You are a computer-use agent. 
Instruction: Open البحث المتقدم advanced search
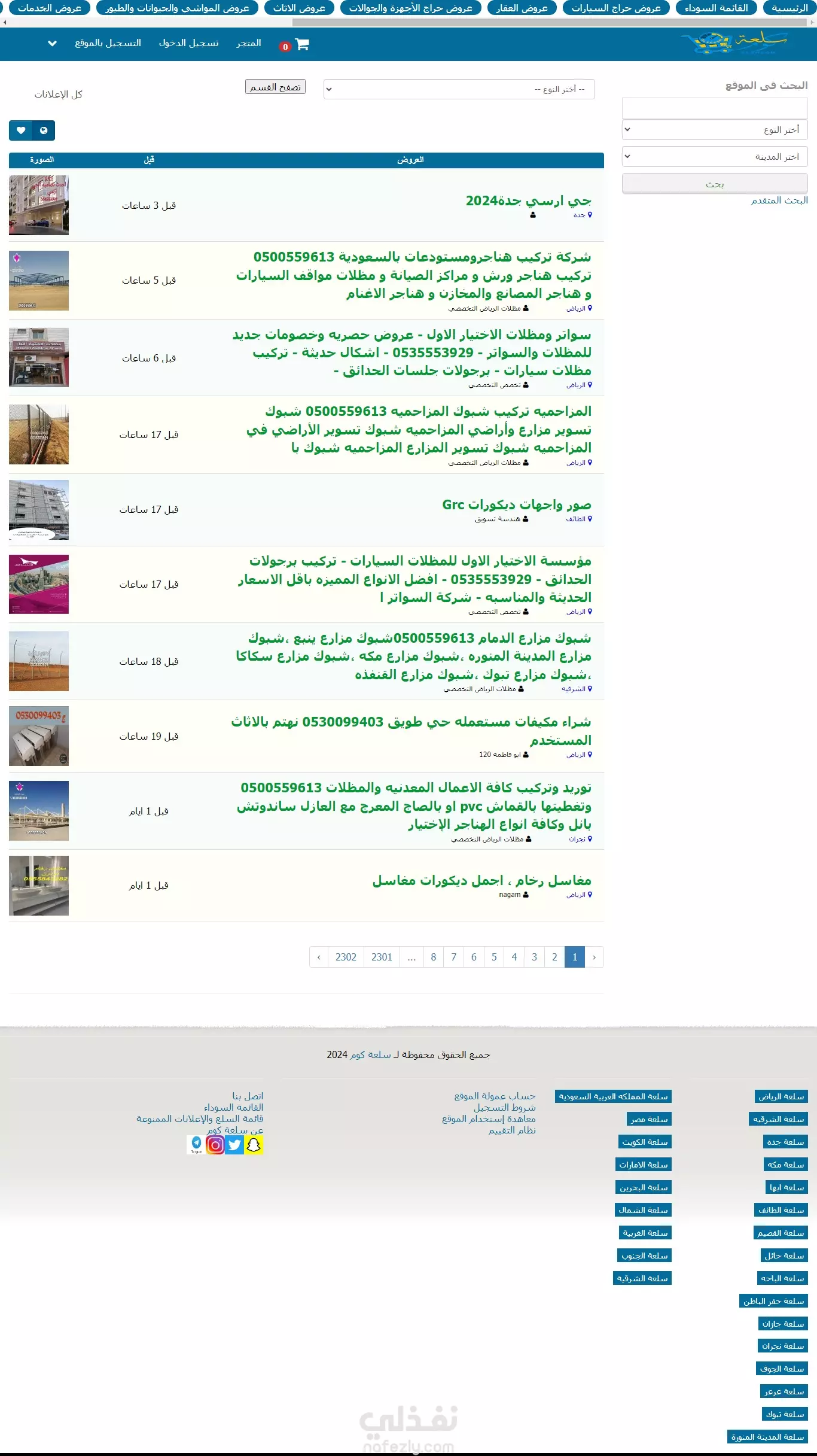[x=779, y=200]
